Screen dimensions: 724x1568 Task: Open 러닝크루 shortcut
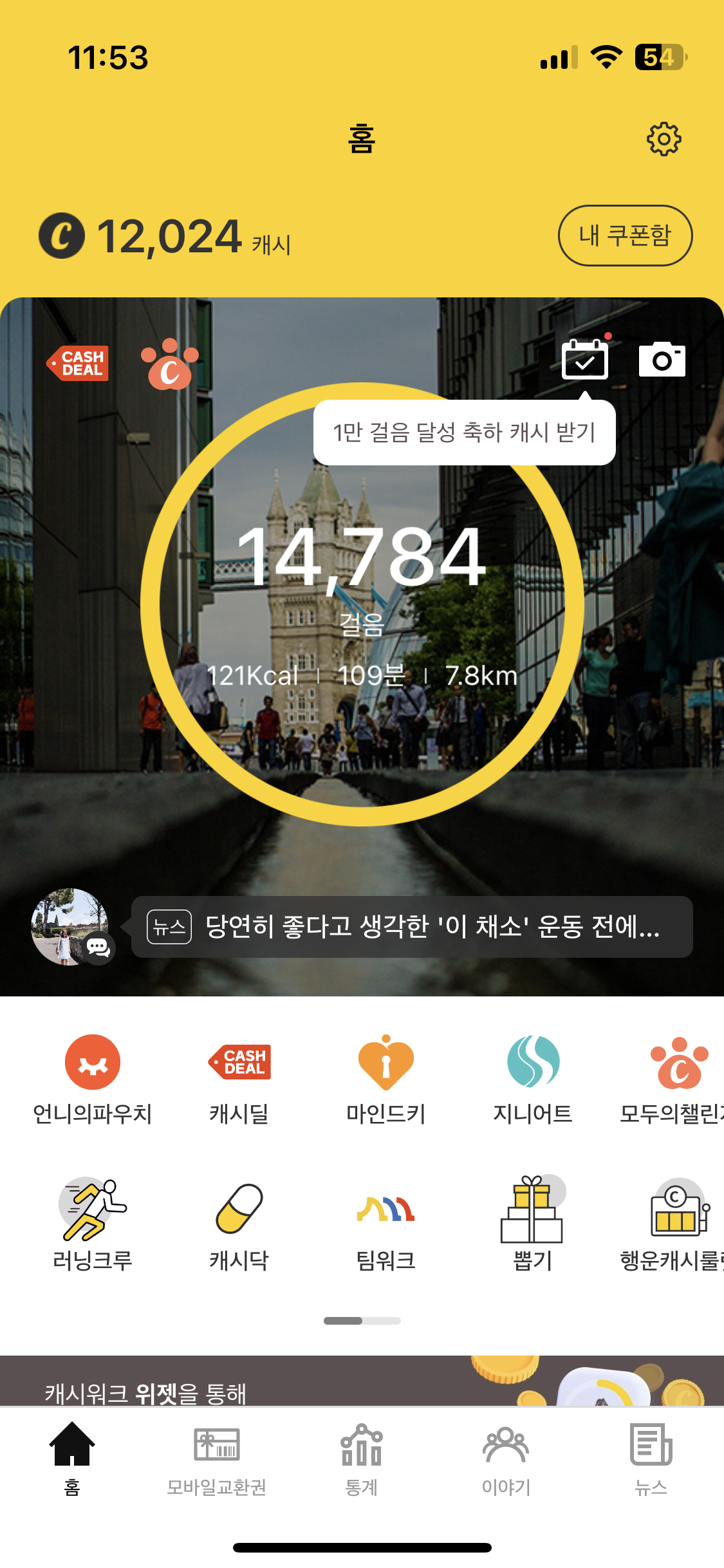click(93, 1223)
